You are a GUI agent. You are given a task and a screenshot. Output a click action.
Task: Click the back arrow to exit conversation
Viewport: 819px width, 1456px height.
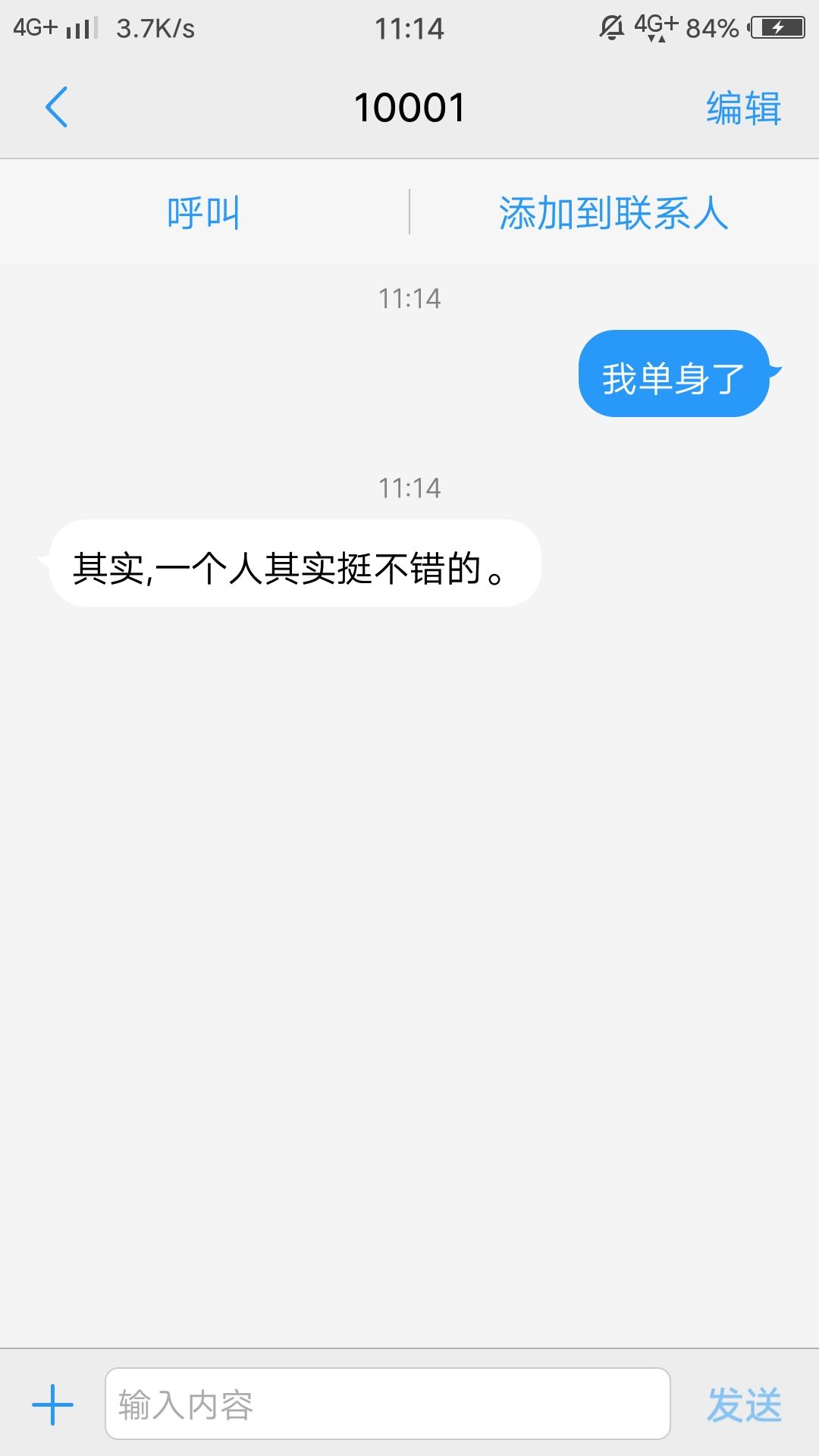(57, 107)
